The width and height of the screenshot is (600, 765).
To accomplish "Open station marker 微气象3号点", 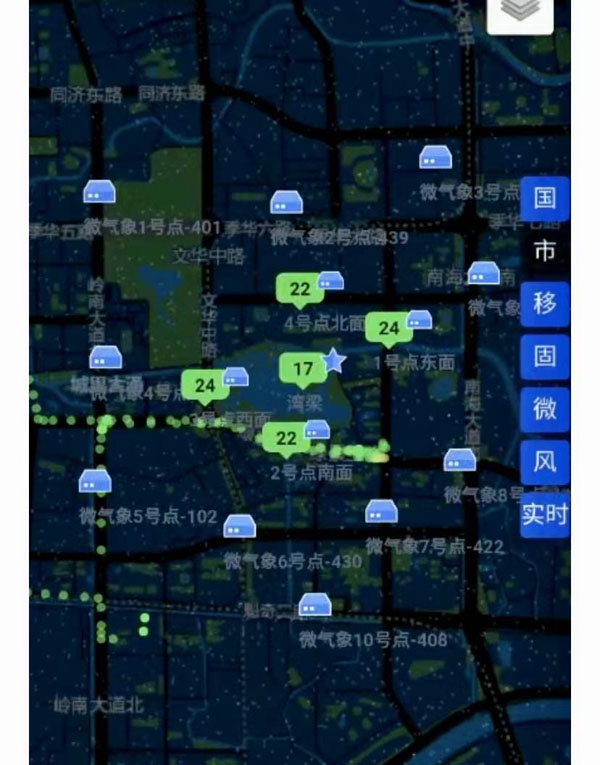I will pyautogui.click(x=435, y=157).
